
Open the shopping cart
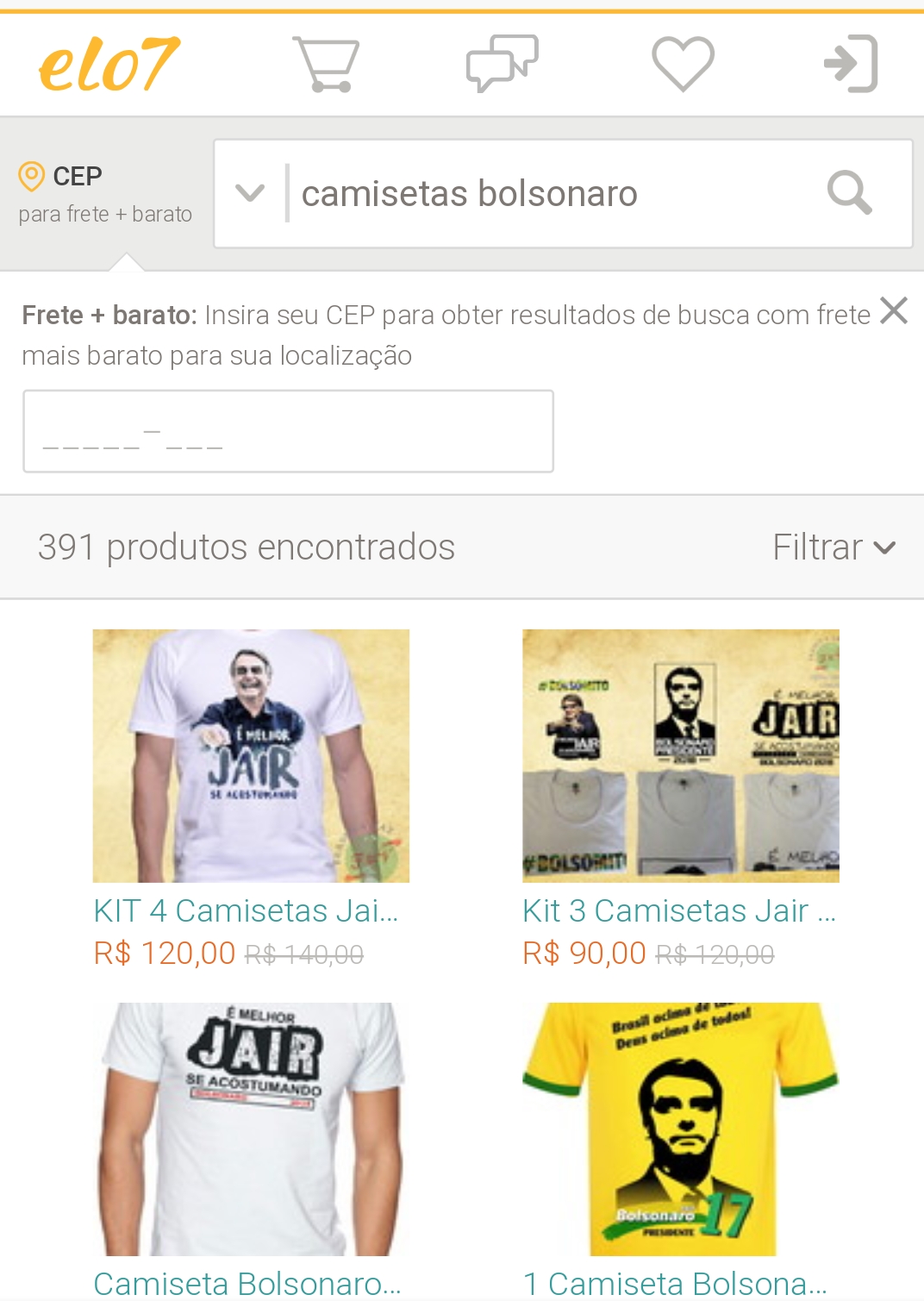pyautogui.click(x=326, y=64)
